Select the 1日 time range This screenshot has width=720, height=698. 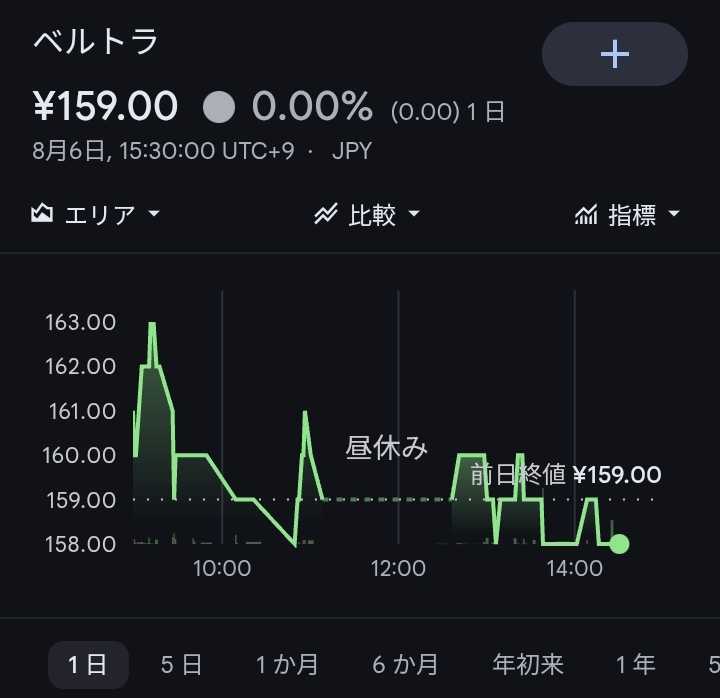(x=88, y=664)
